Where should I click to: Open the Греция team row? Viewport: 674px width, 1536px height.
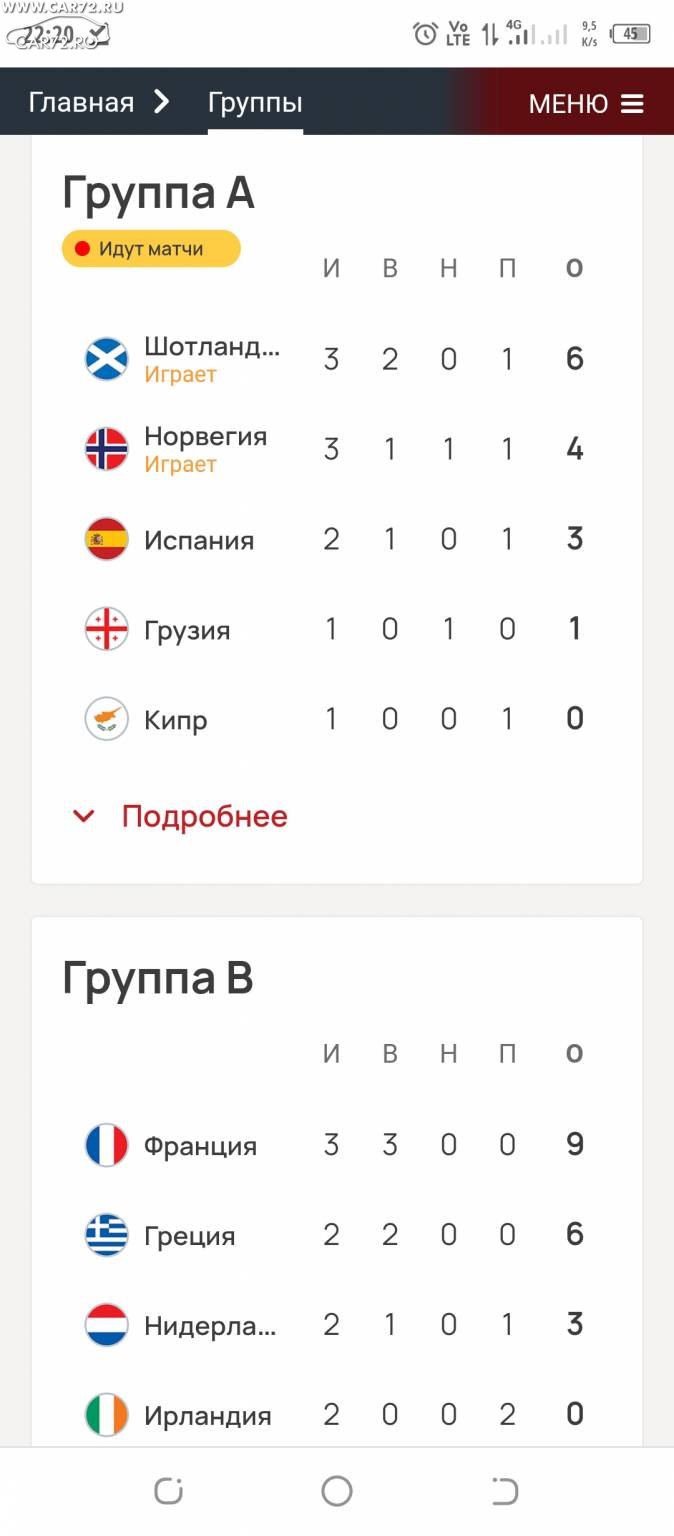(337, 1235)
